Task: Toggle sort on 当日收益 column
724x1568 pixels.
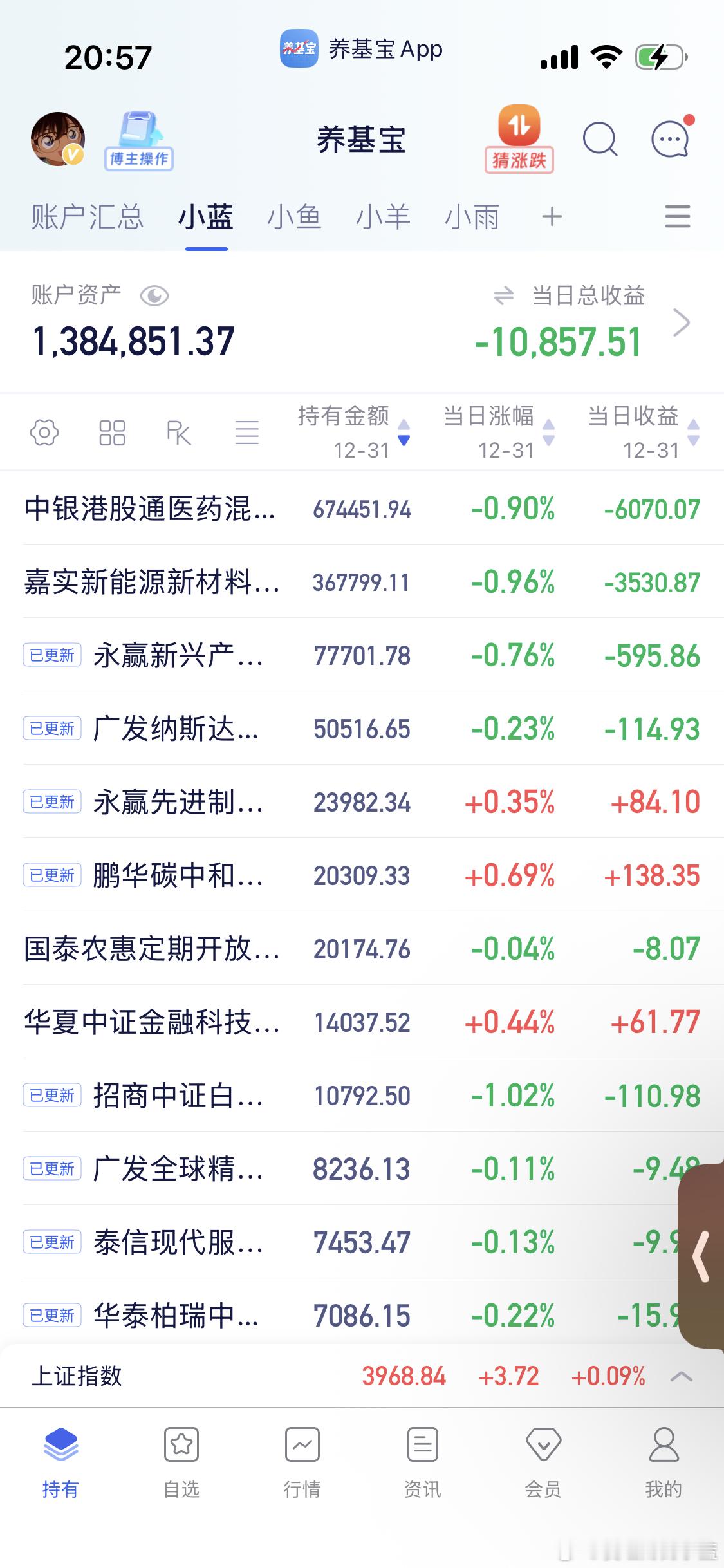Action: click(693, 433)
